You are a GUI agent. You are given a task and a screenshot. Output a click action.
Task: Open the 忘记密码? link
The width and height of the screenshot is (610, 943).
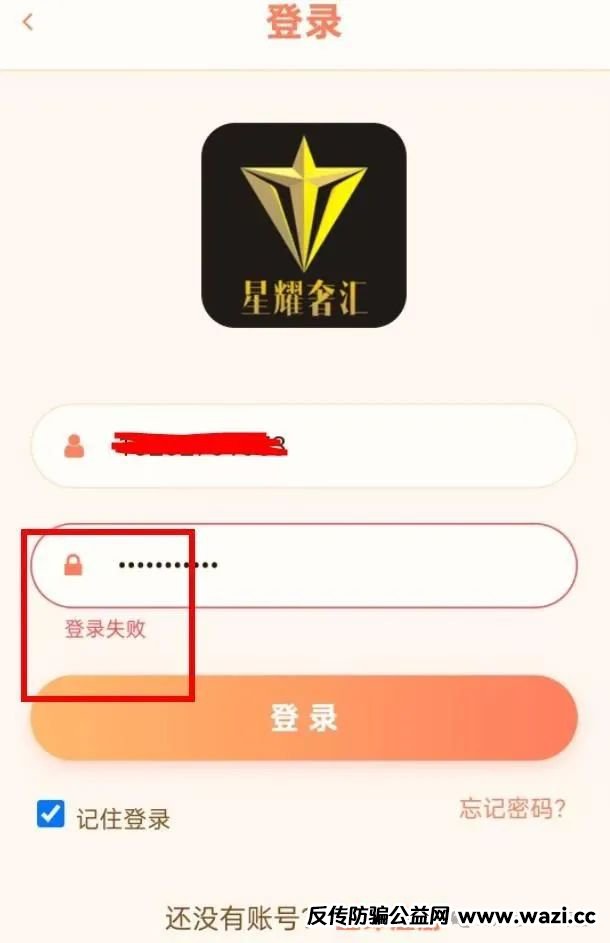click(512, 808)
